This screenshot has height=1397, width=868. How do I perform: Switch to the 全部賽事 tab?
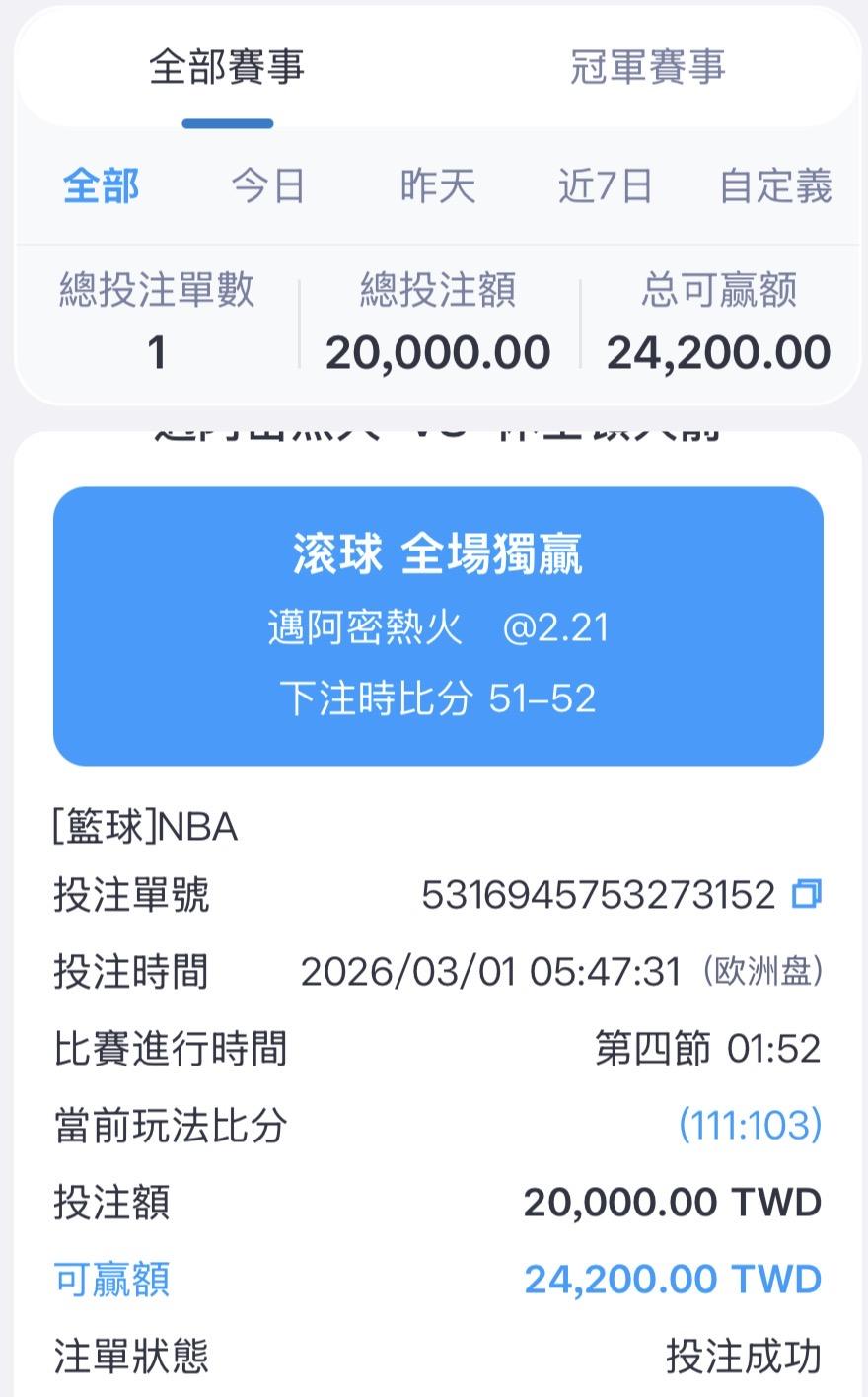point(227,67)
